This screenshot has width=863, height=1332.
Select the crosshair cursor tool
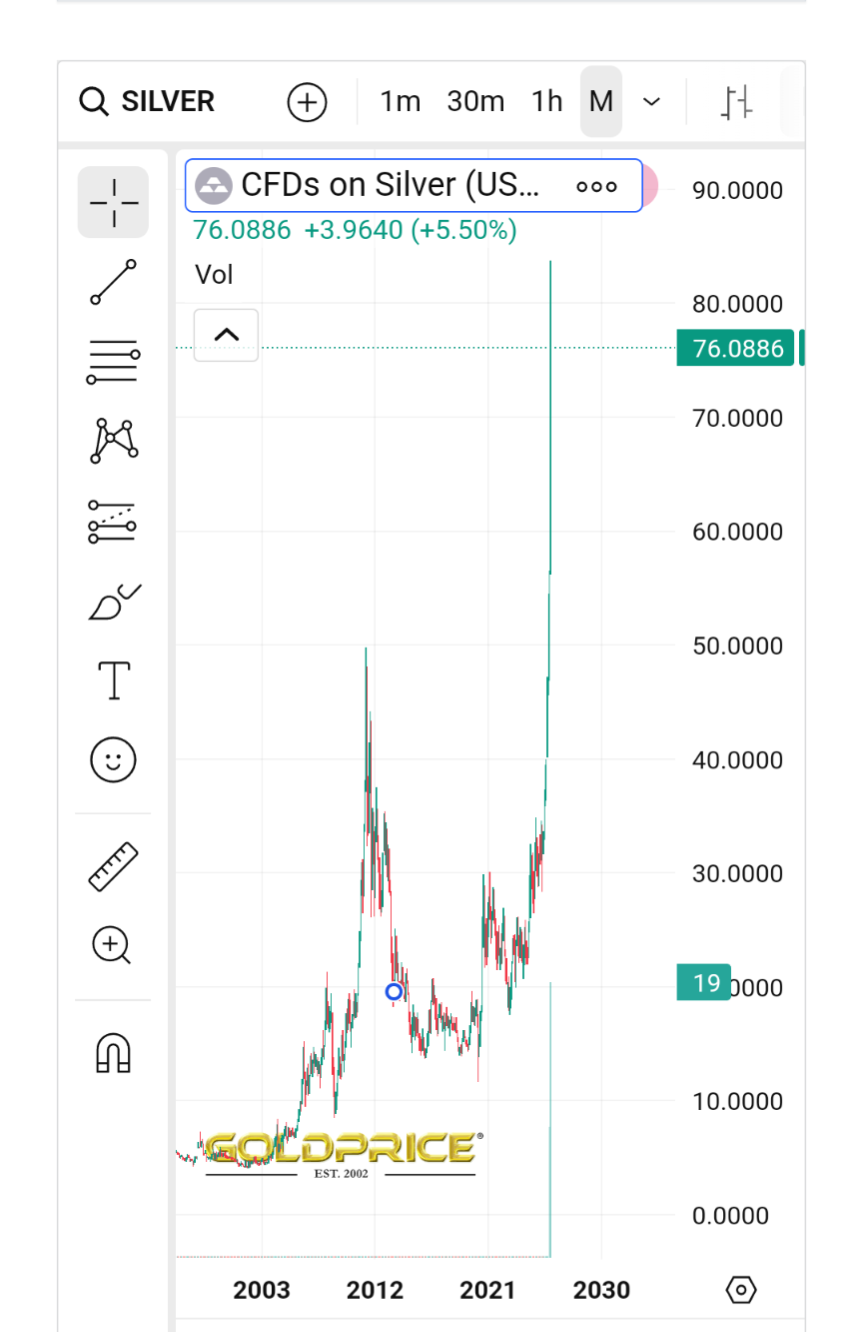click(113, 202)
